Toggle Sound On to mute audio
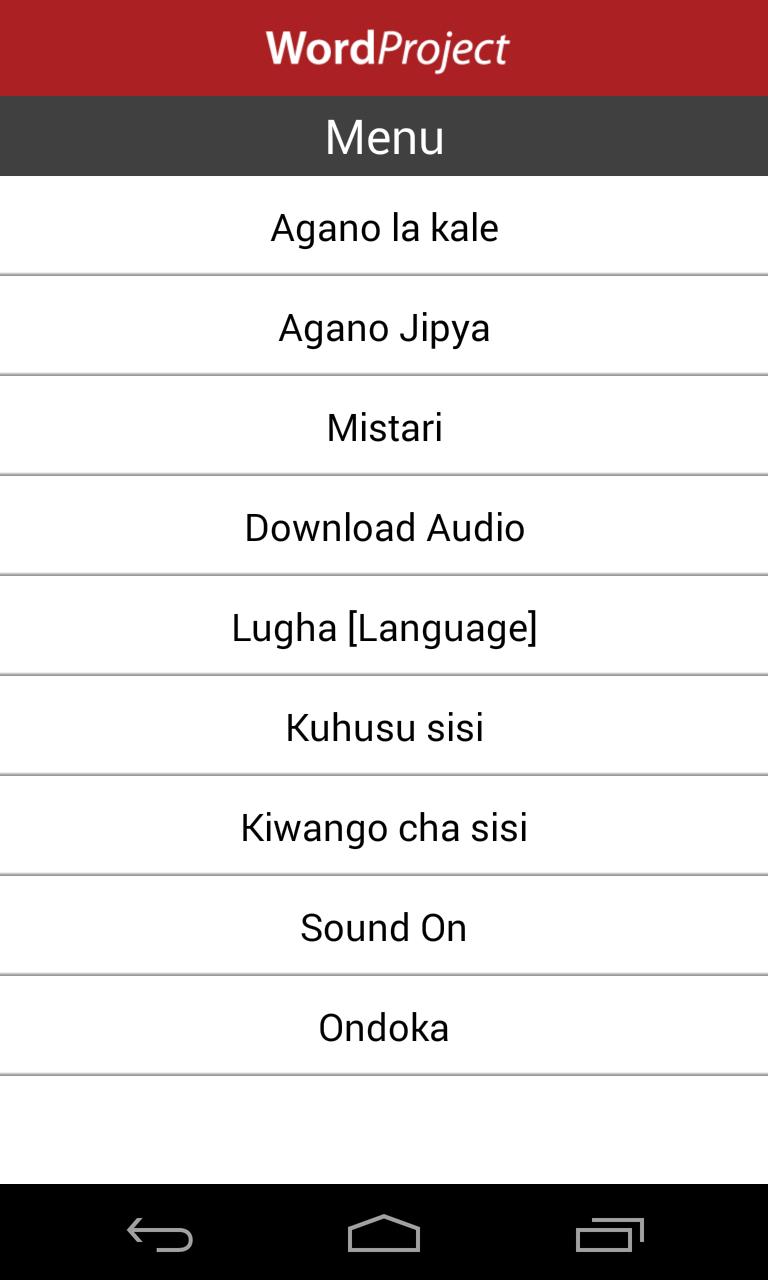 384,926
